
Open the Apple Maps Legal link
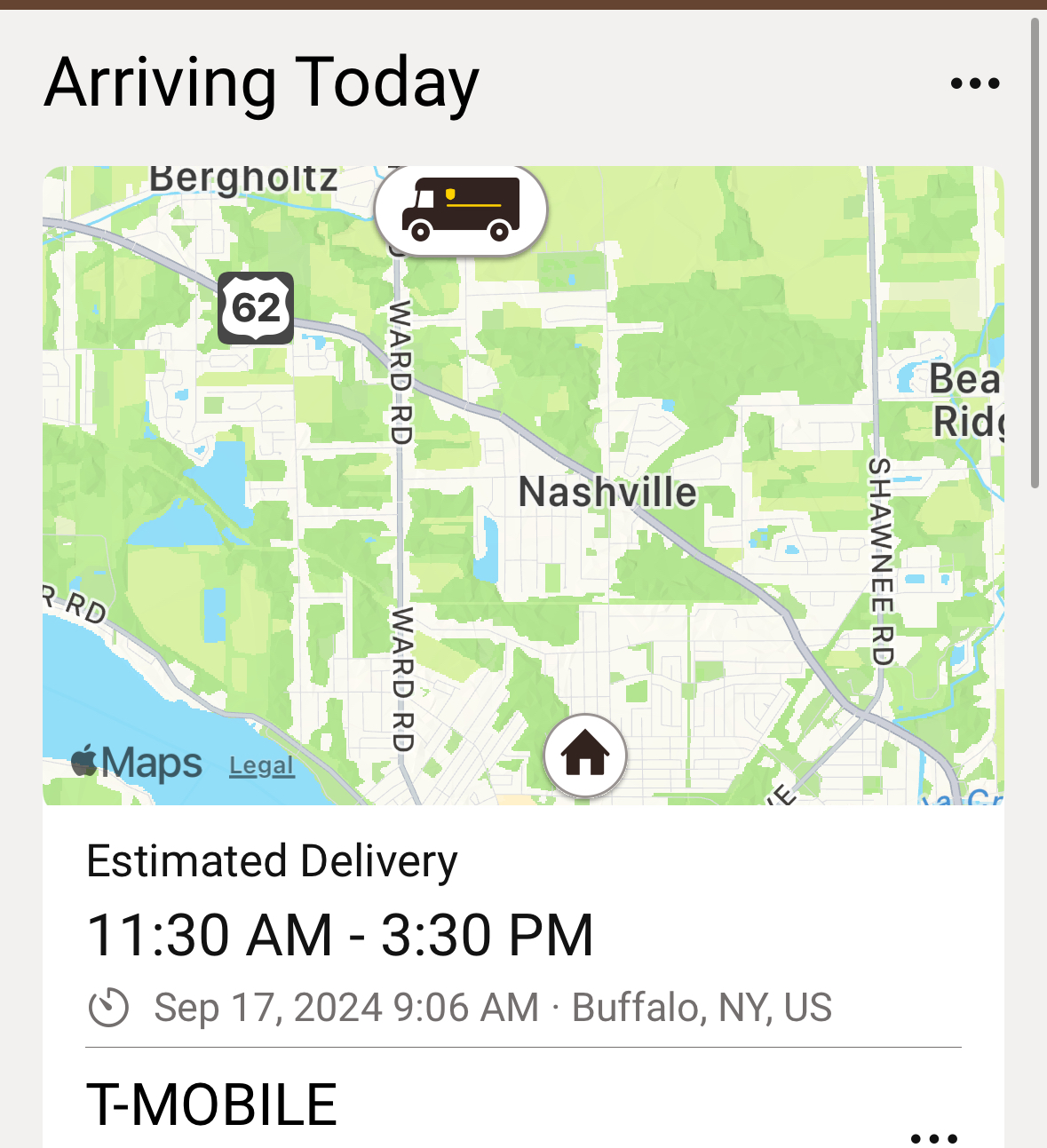[x=261, y=765]
